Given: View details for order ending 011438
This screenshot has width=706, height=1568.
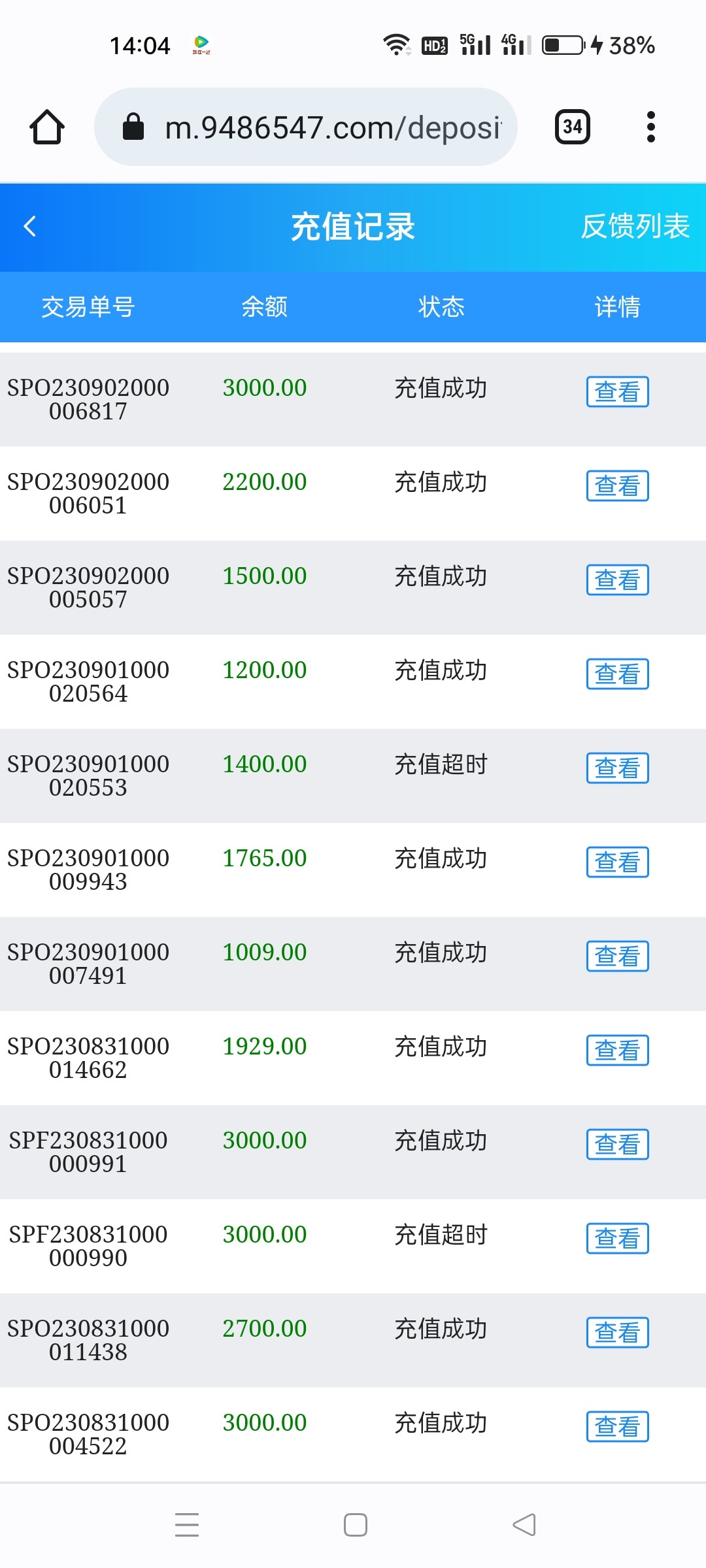Looking at the screenshot, I should tap(617, 1333).
